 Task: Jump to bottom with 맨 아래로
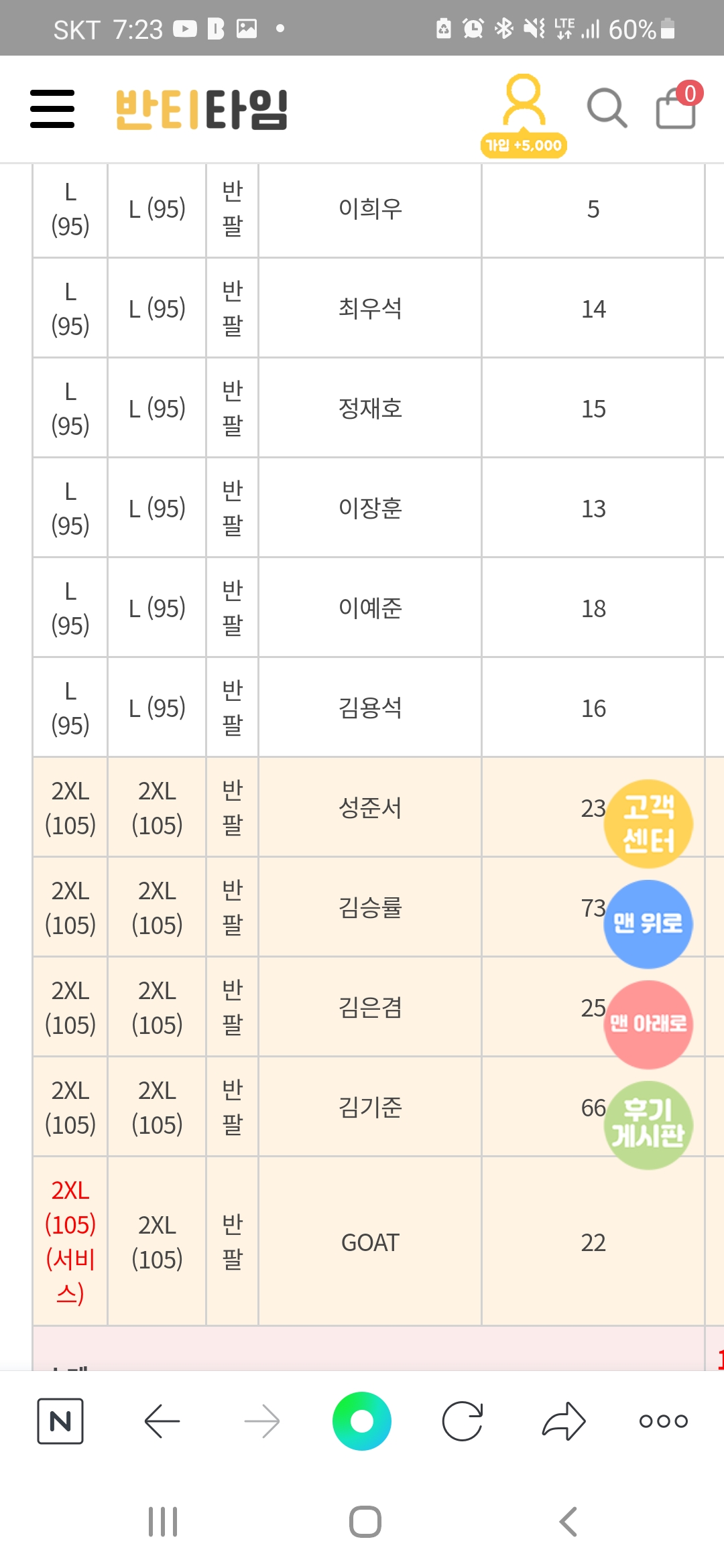click(x=648, y=1024)
